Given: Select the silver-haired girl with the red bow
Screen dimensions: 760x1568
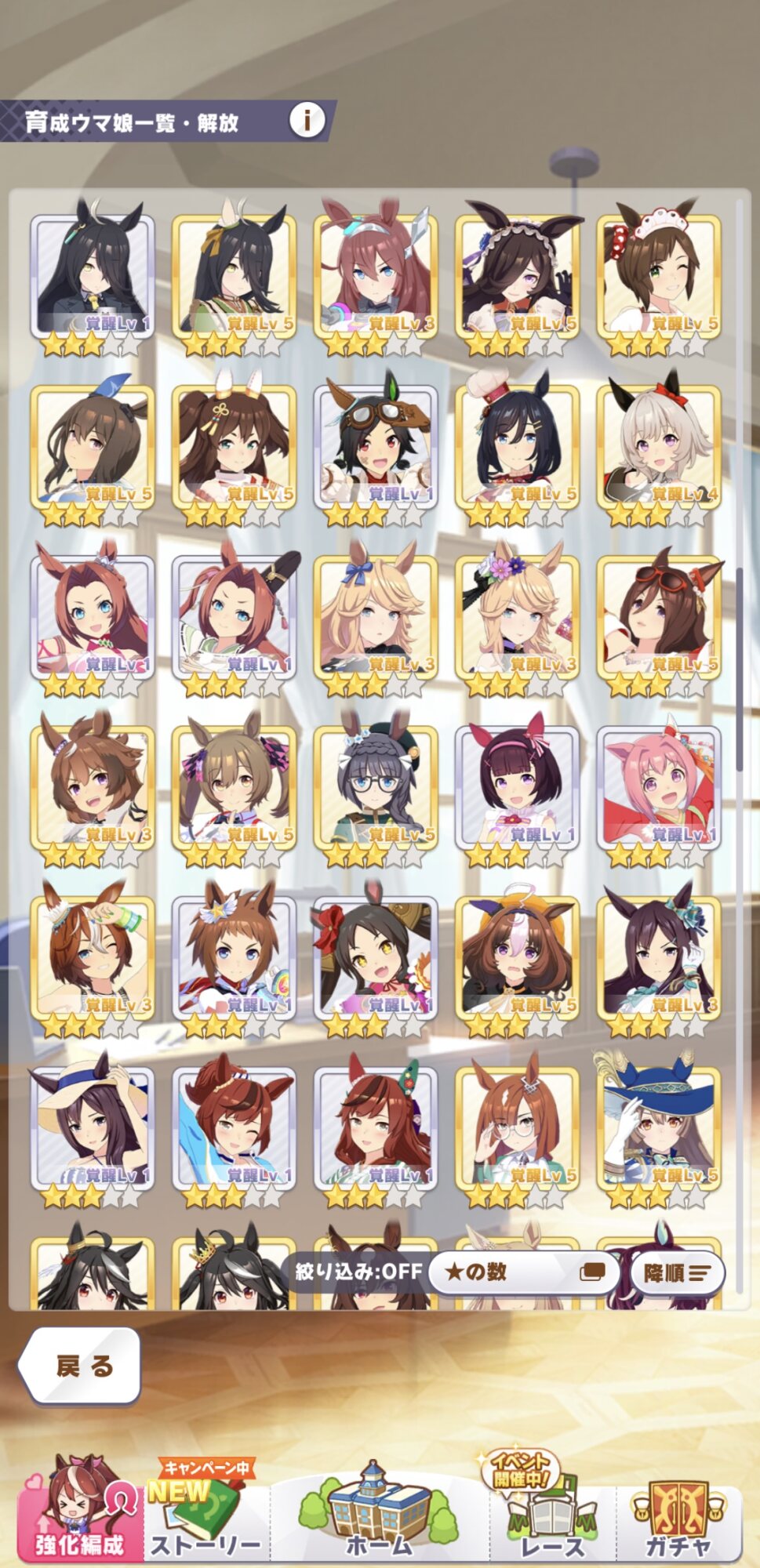Looking at the screenshot, I should click(x=659, y=448).
